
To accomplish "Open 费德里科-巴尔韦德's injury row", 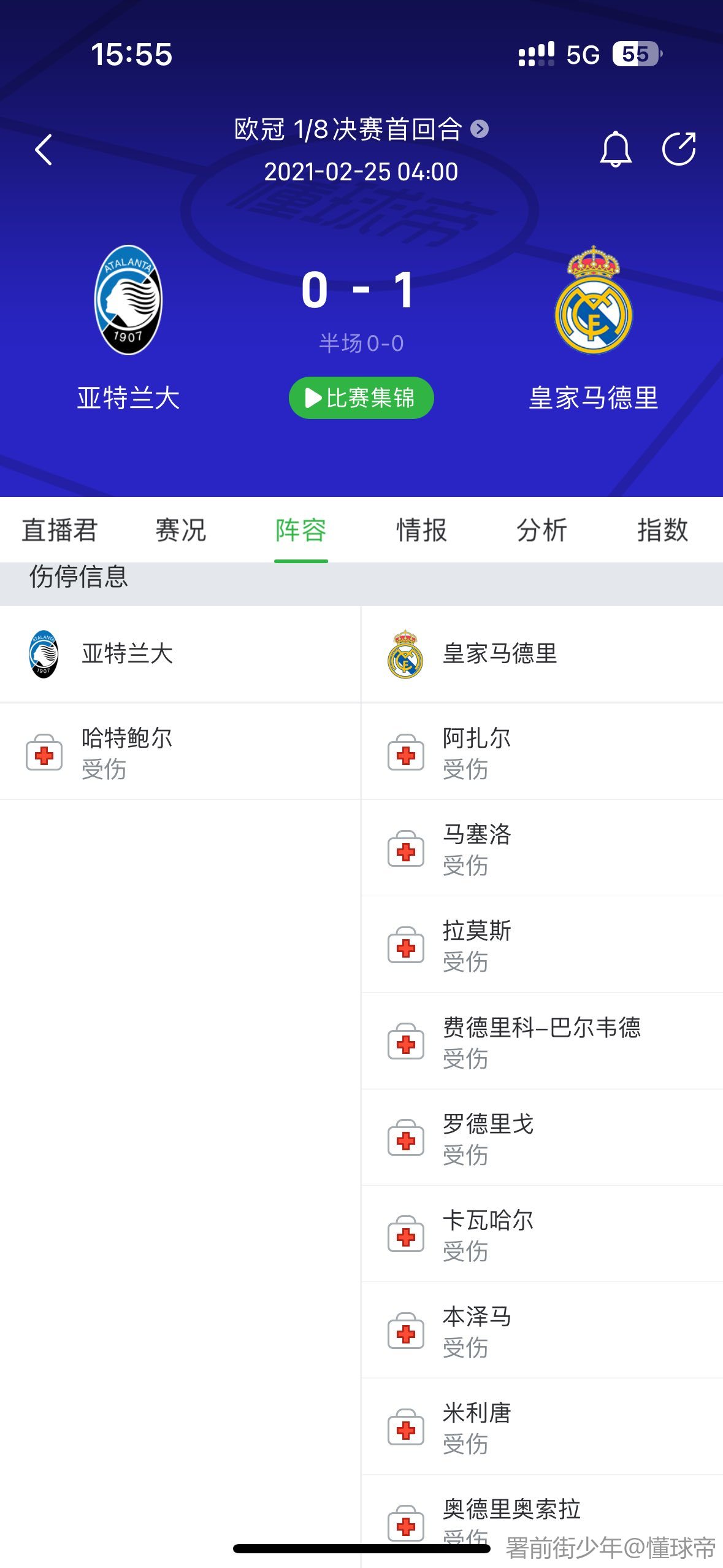I will (541, 1042).
